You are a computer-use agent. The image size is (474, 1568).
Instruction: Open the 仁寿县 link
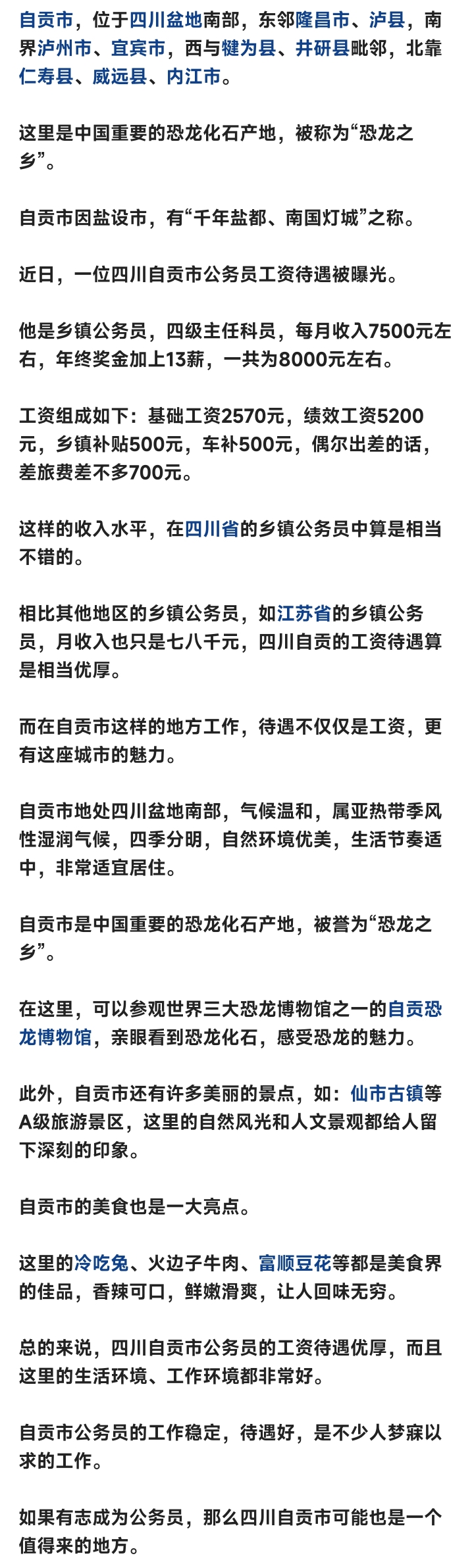coord(46,77)
